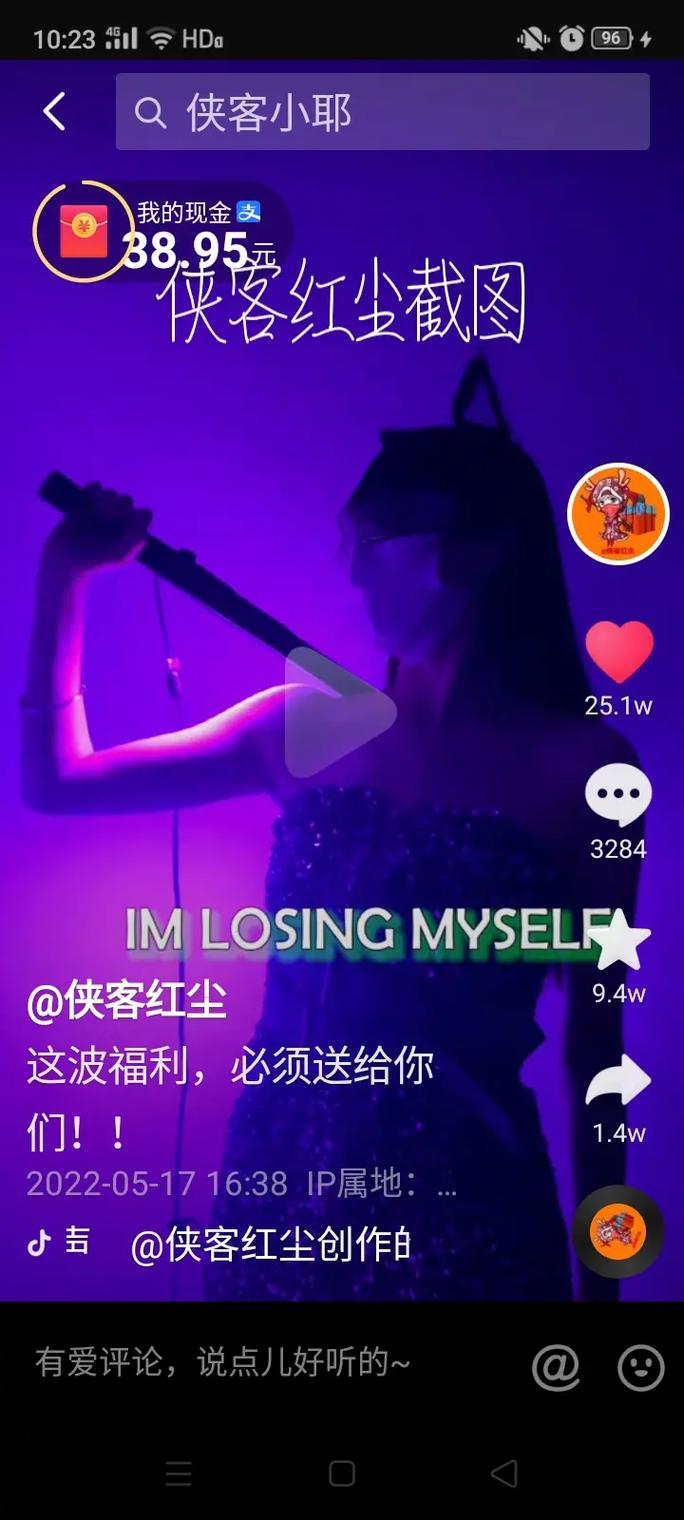Play the paused video

coord(340,712)
